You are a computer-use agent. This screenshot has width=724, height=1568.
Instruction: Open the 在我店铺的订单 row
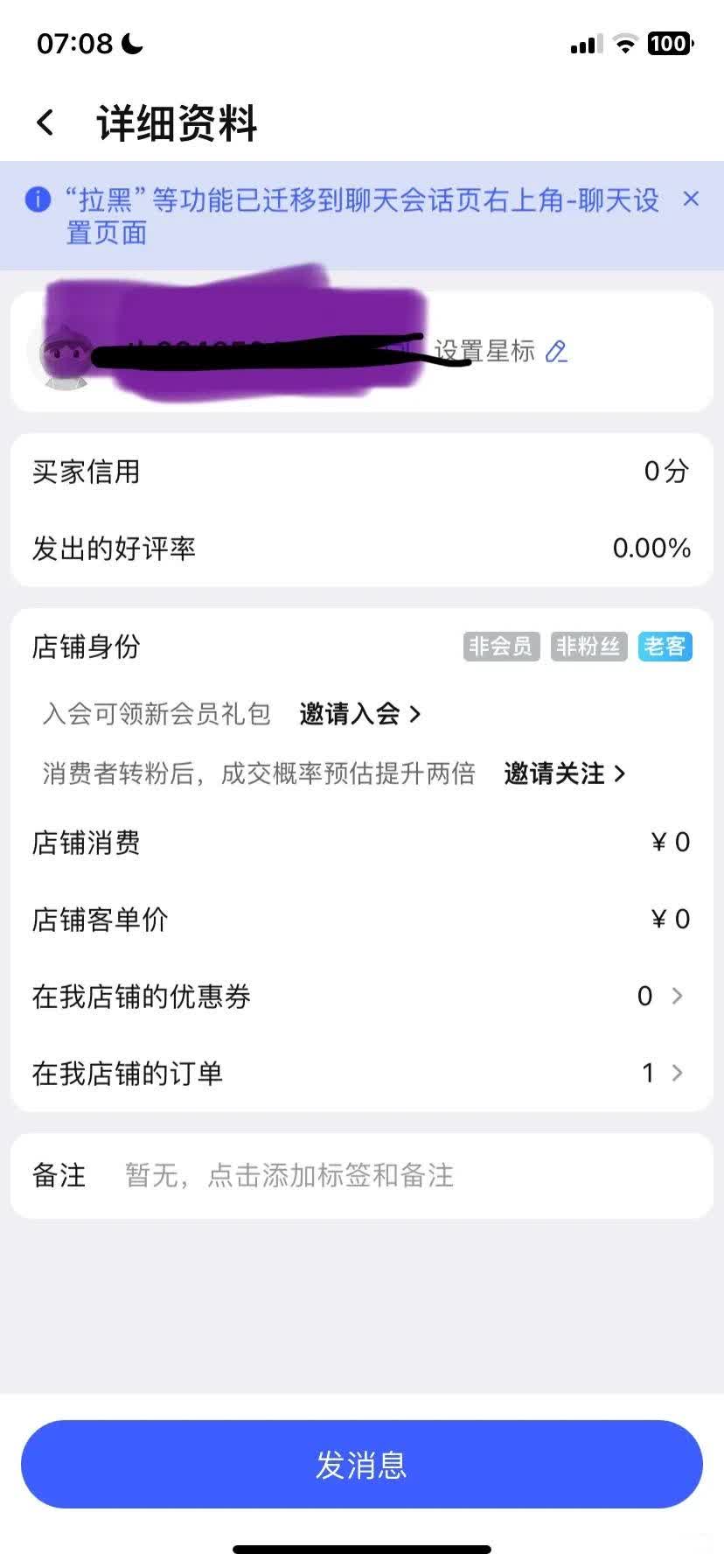pyautogui.click(x=361, y=1073)
